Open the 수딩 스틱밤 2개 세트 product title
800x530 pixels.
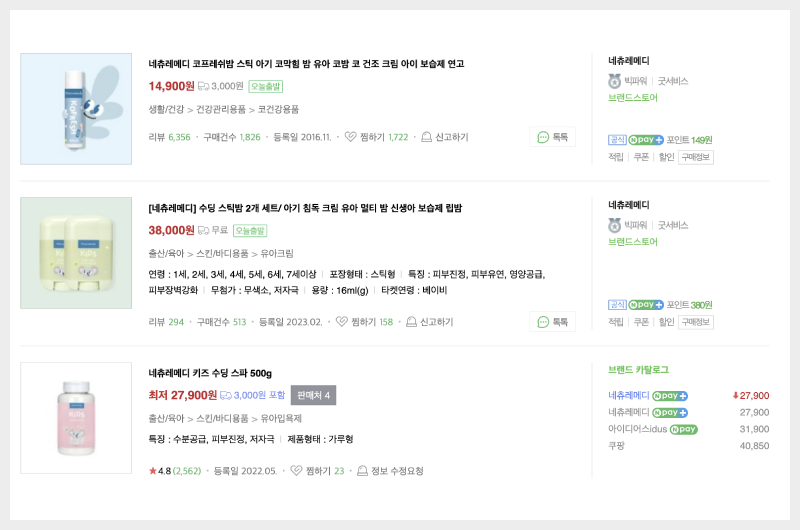305,208
